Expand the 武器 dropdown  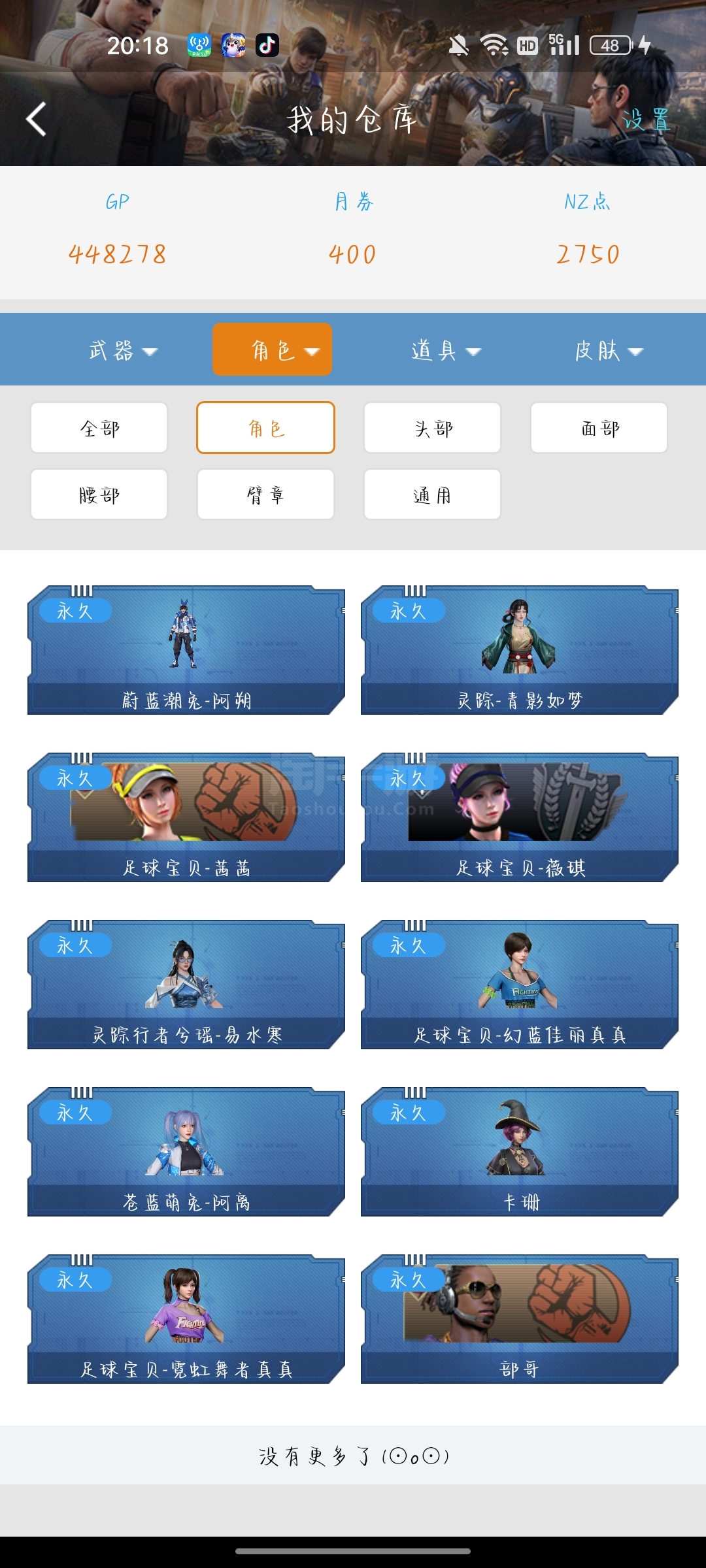pyautogui.click(x=123, y=351)
